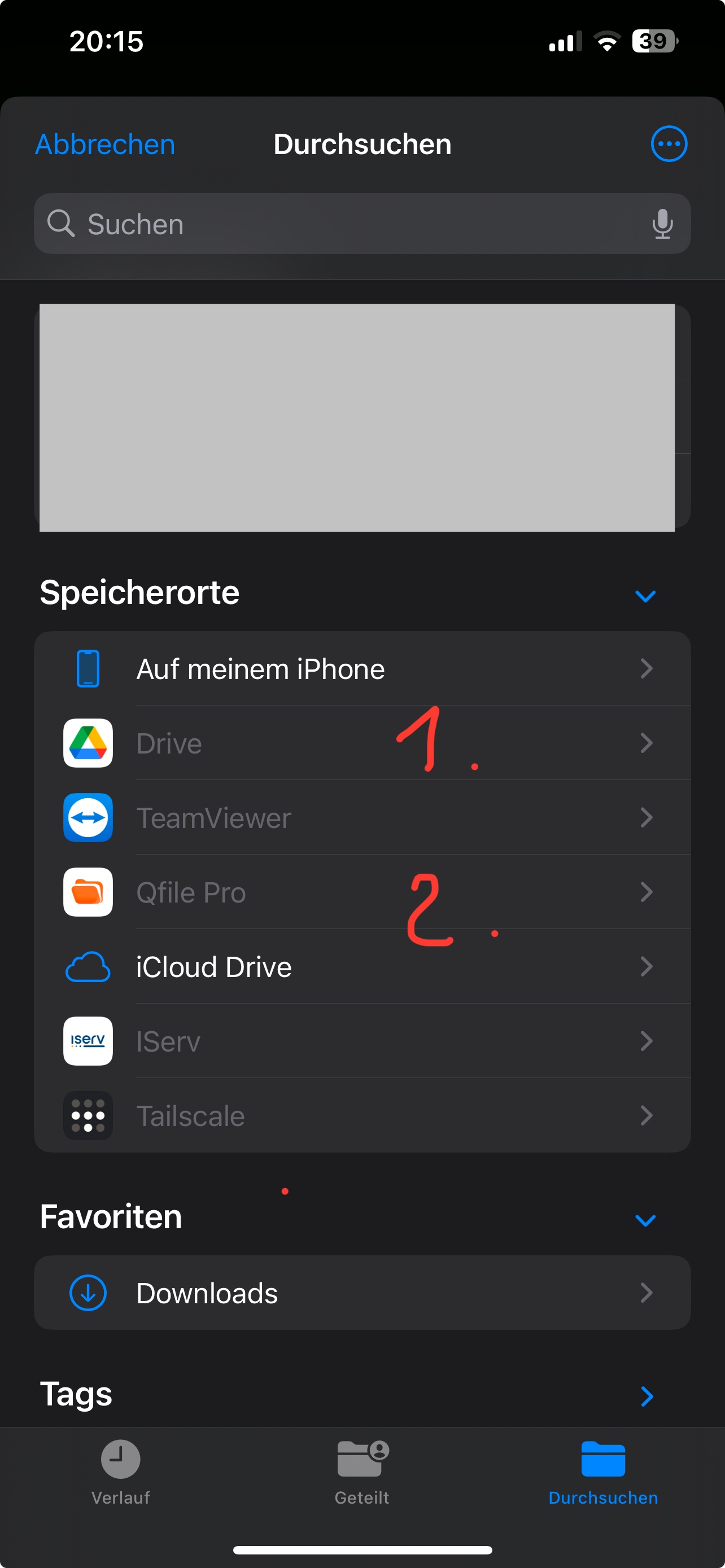Screen dimensions: 725x1568
Task: Browse iCloud Drive
Action: (x=362, y=967)
